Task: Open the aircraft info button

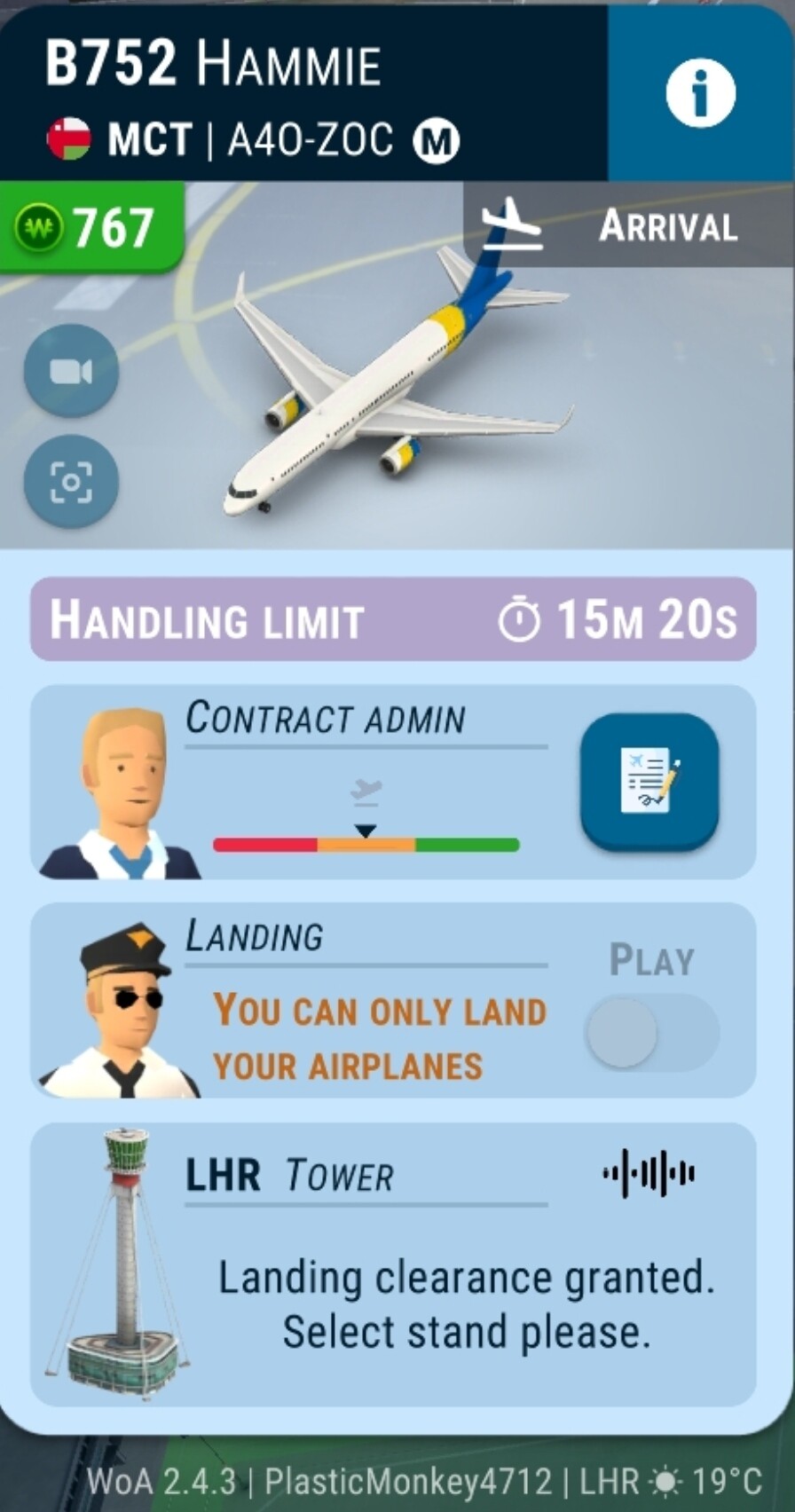Action: coord(700,92)
